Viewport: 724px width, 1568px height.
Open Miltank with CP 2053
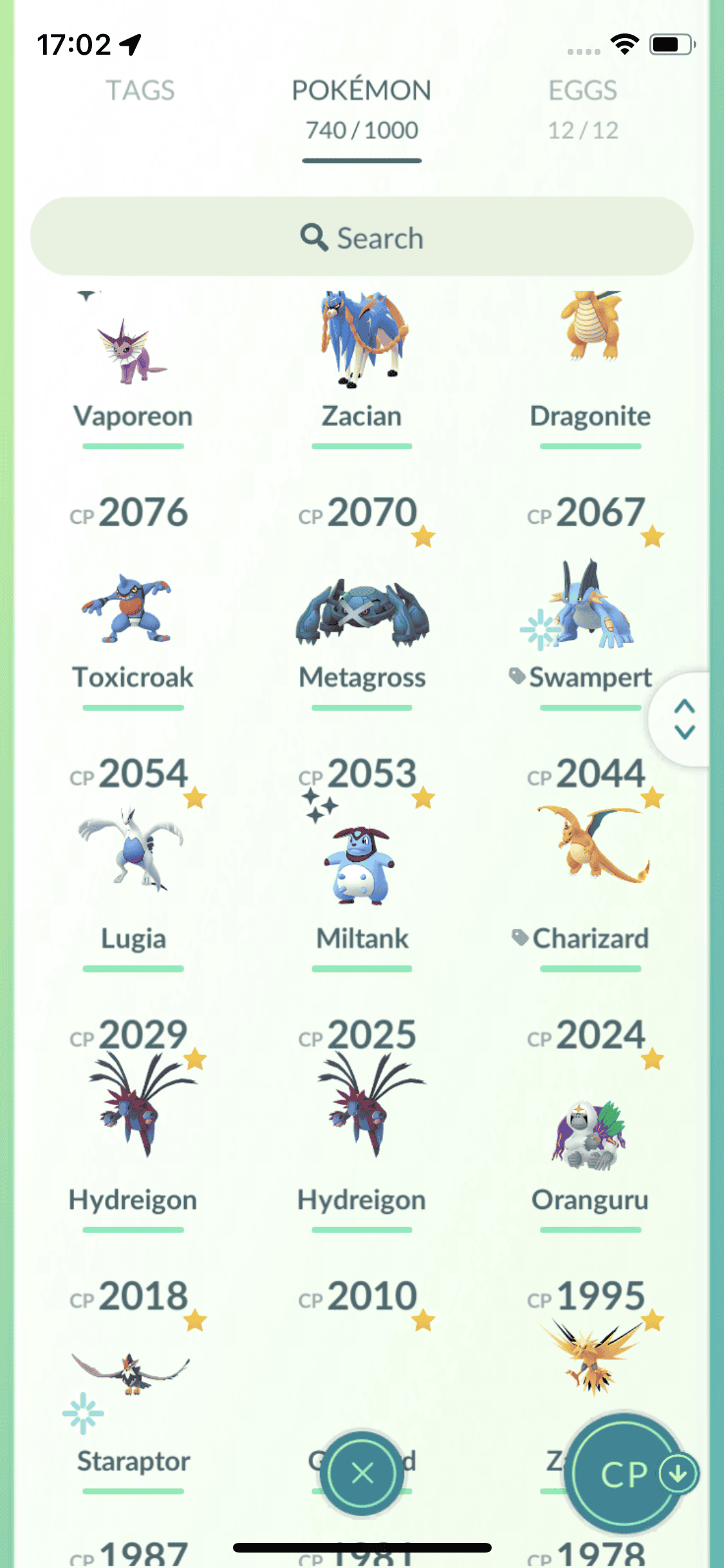tap(362, 866)
